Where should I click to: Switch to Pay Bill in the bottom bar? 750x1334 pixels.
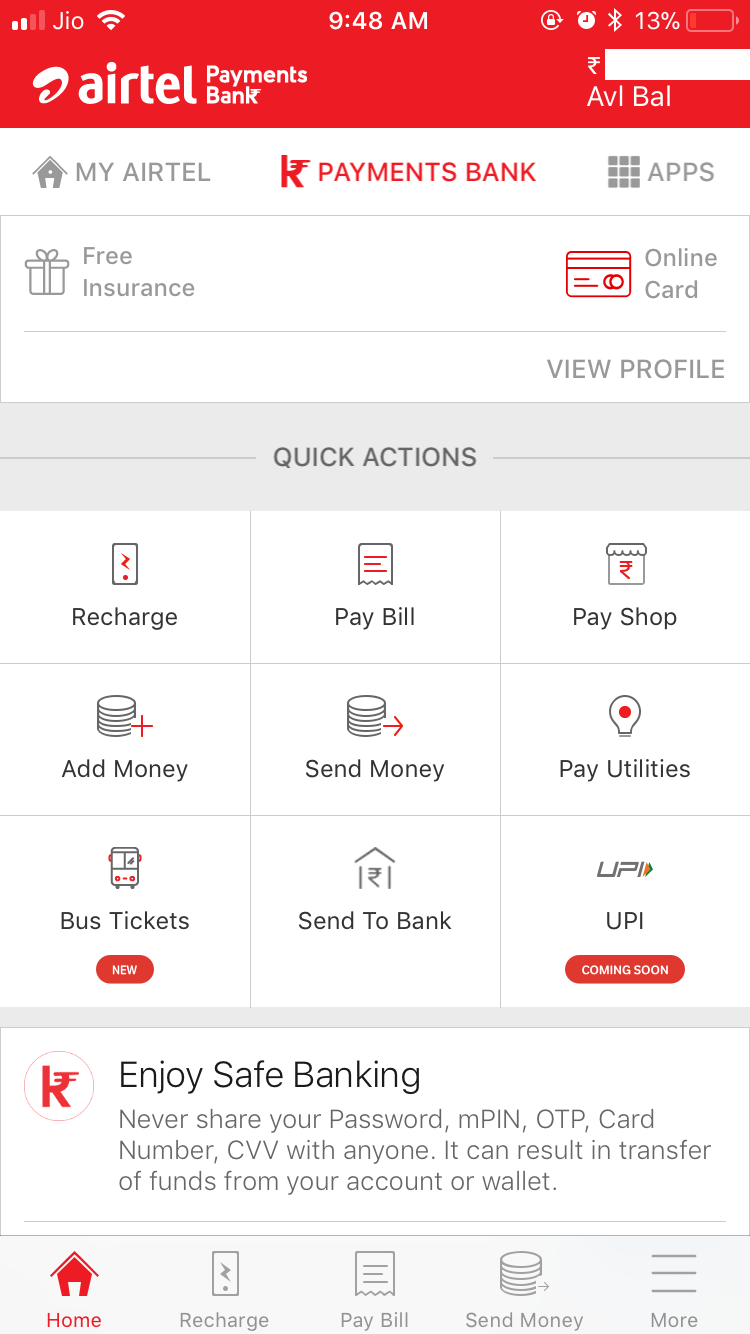tap(375, 1290)
